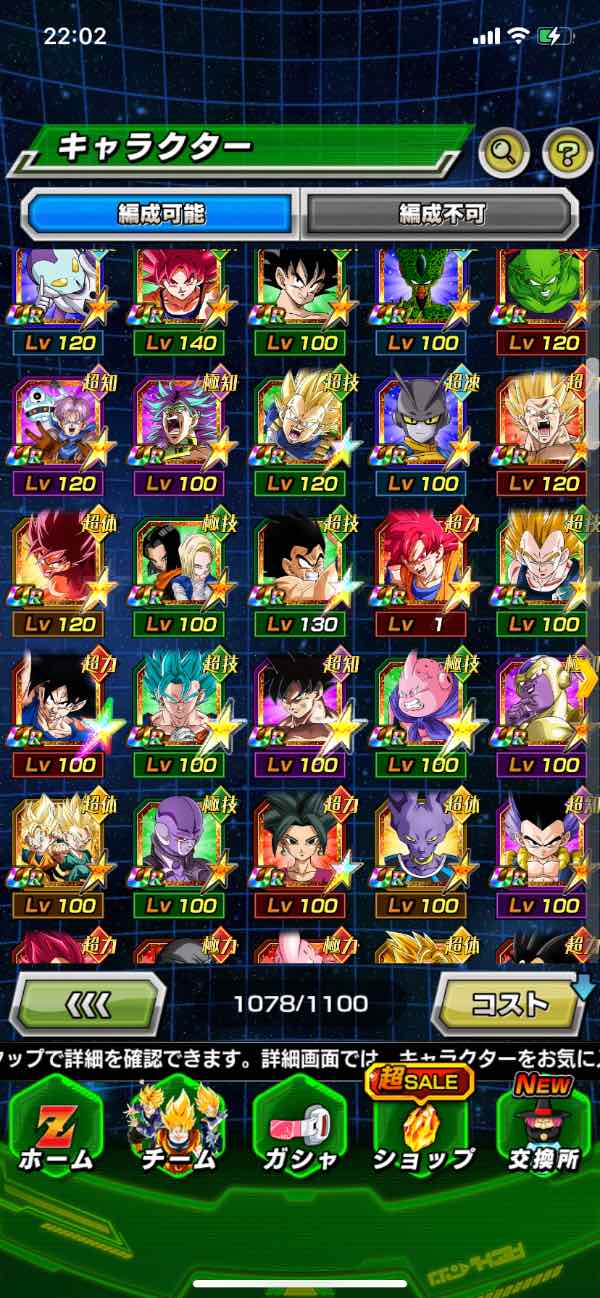
Task: Switch to the 編成可能 tab
Action: click(161, 212)
